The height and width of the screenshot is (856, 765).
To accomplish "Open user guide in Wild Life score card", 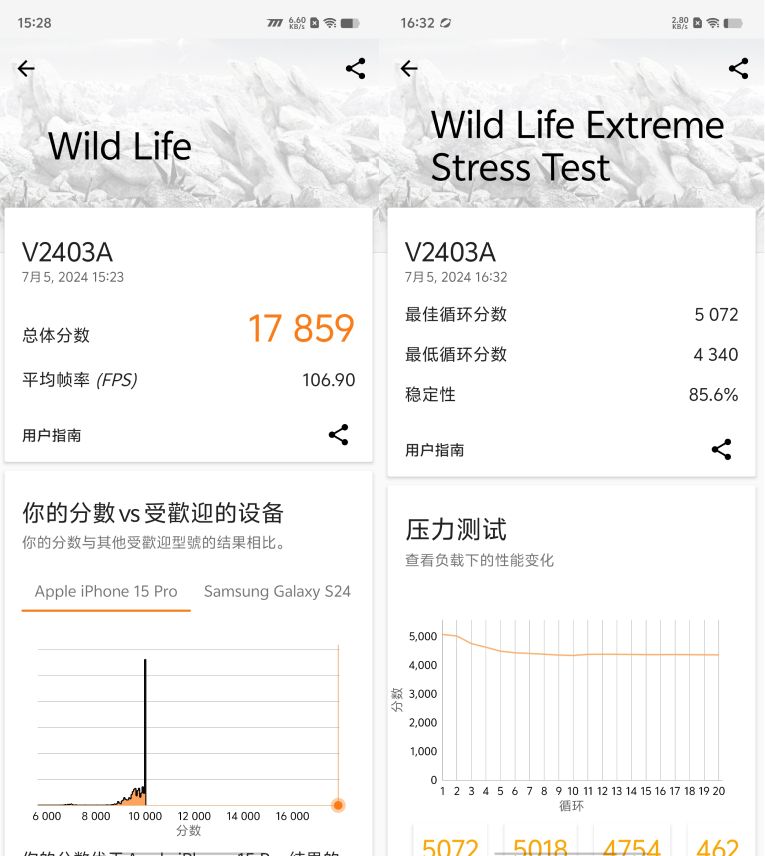I will pyautogui.click(x=52, y=436).
